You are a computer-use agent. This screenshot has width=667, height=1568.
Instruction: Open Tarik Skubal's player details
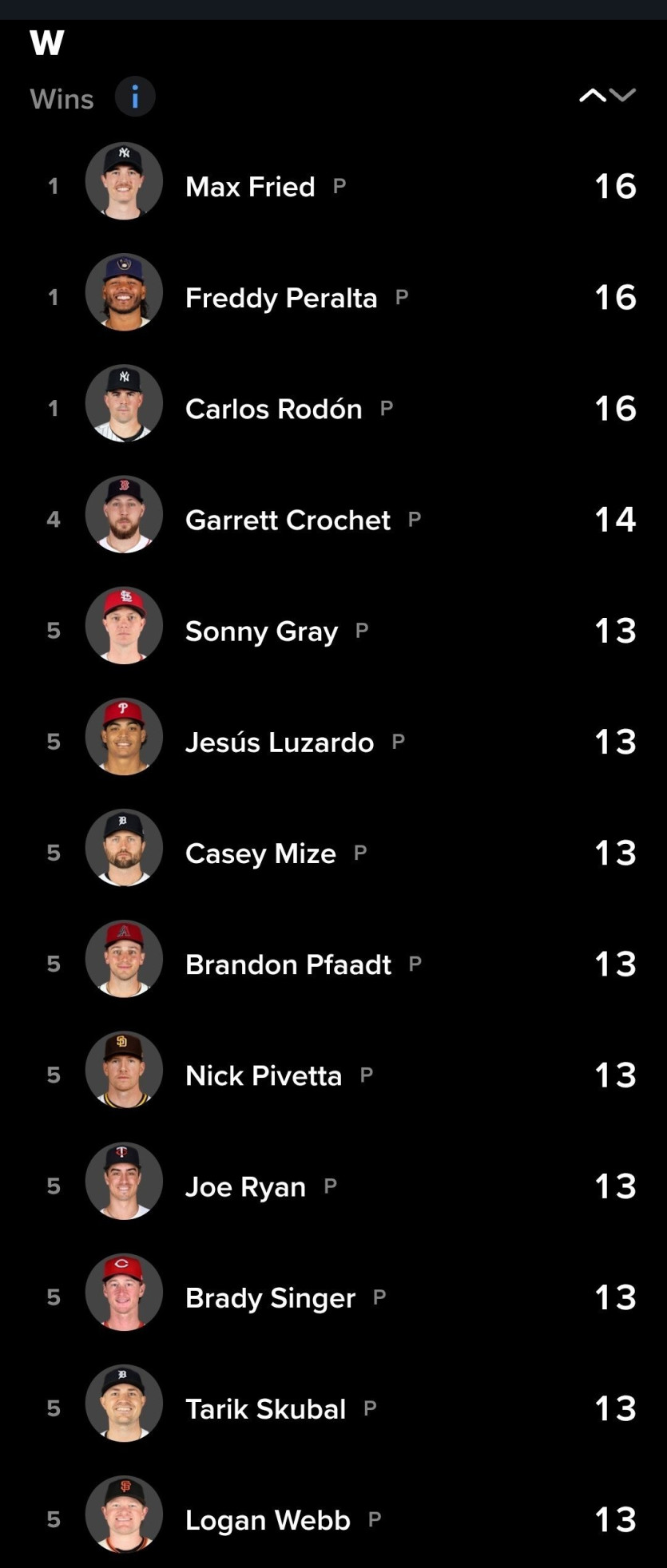pyautogui.click(x=265, y=1408)
